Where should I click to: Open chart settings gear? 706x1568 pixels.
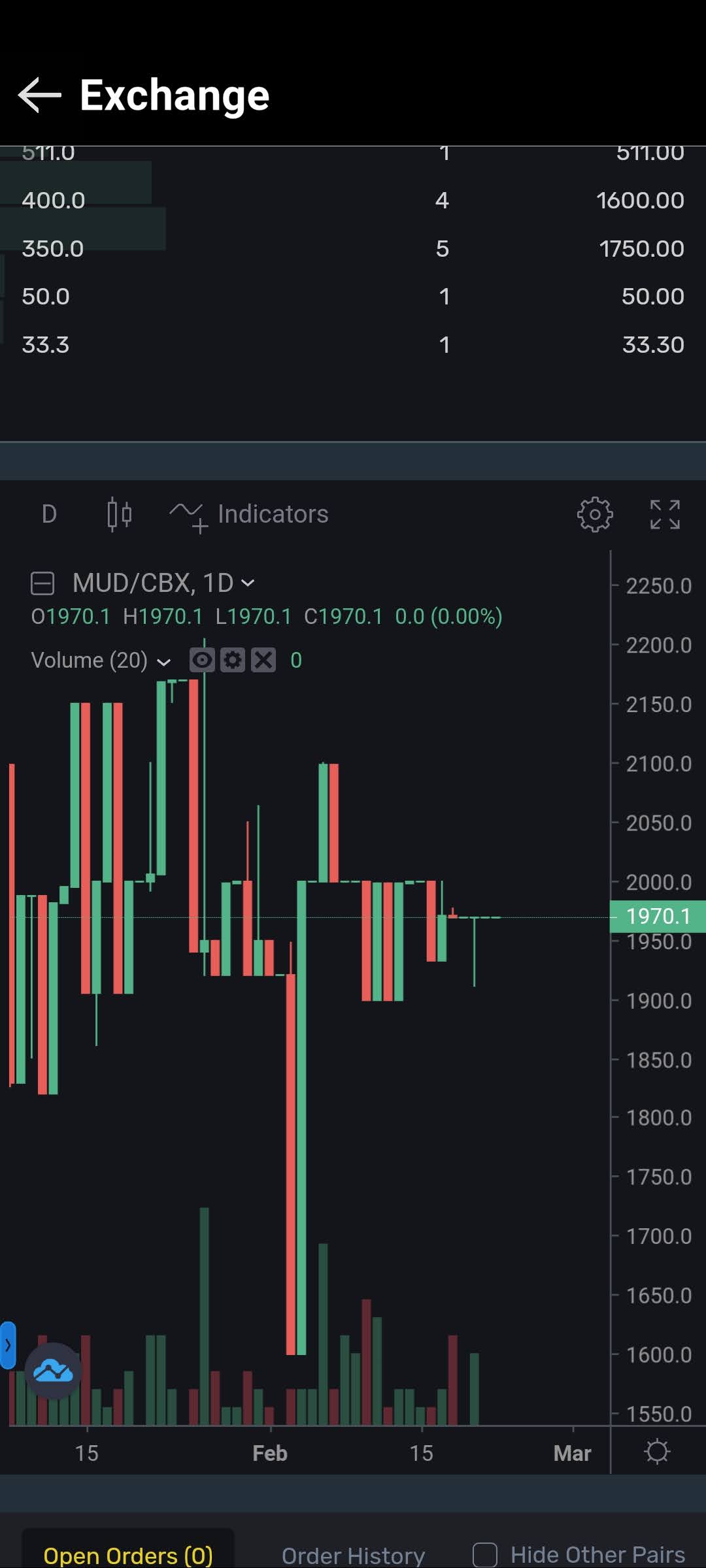[594, 515]
